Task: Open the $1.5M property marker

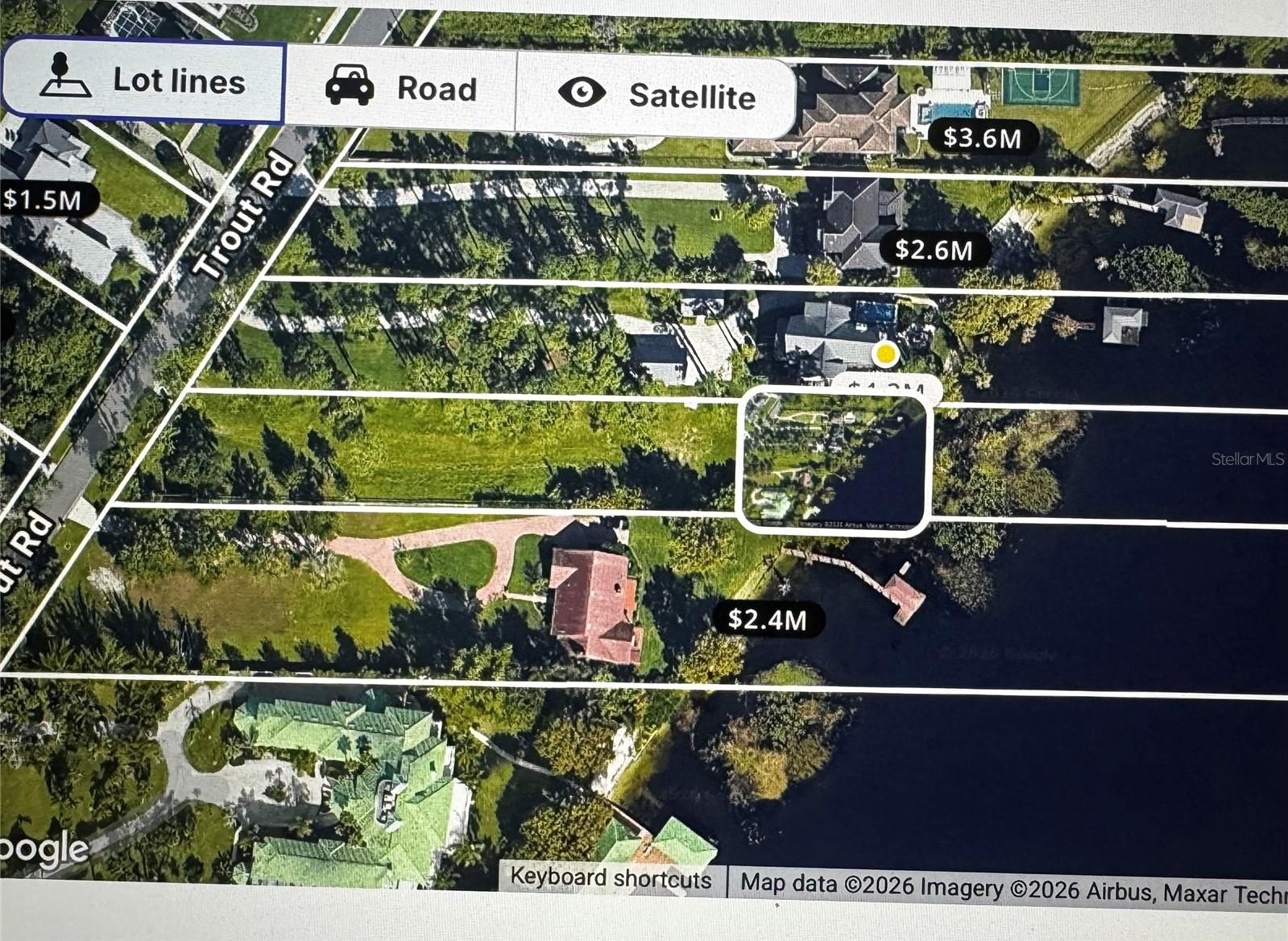Action: tap(43, 200)
